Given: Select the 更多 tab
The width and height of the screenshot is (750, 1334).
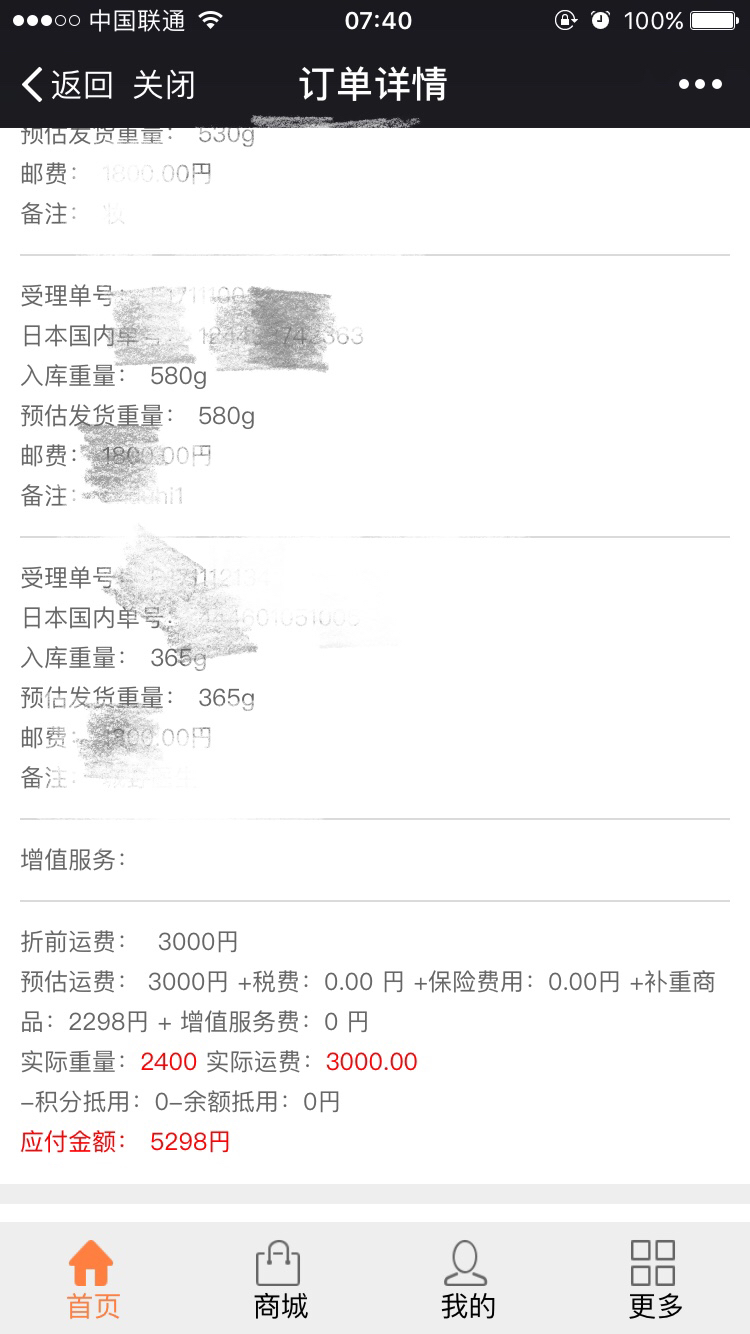Looking at the screenshot, I should [x=654, y=1279].
